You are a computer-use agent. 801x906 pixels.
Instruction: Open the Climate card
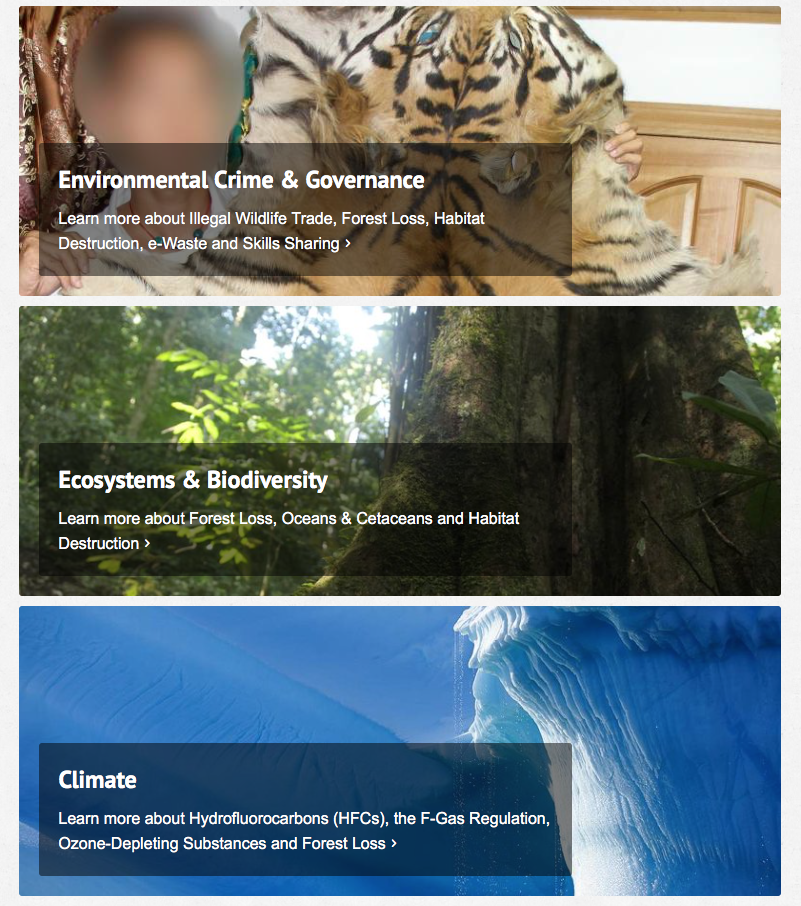pyautogui.click(x=98, y=780)
